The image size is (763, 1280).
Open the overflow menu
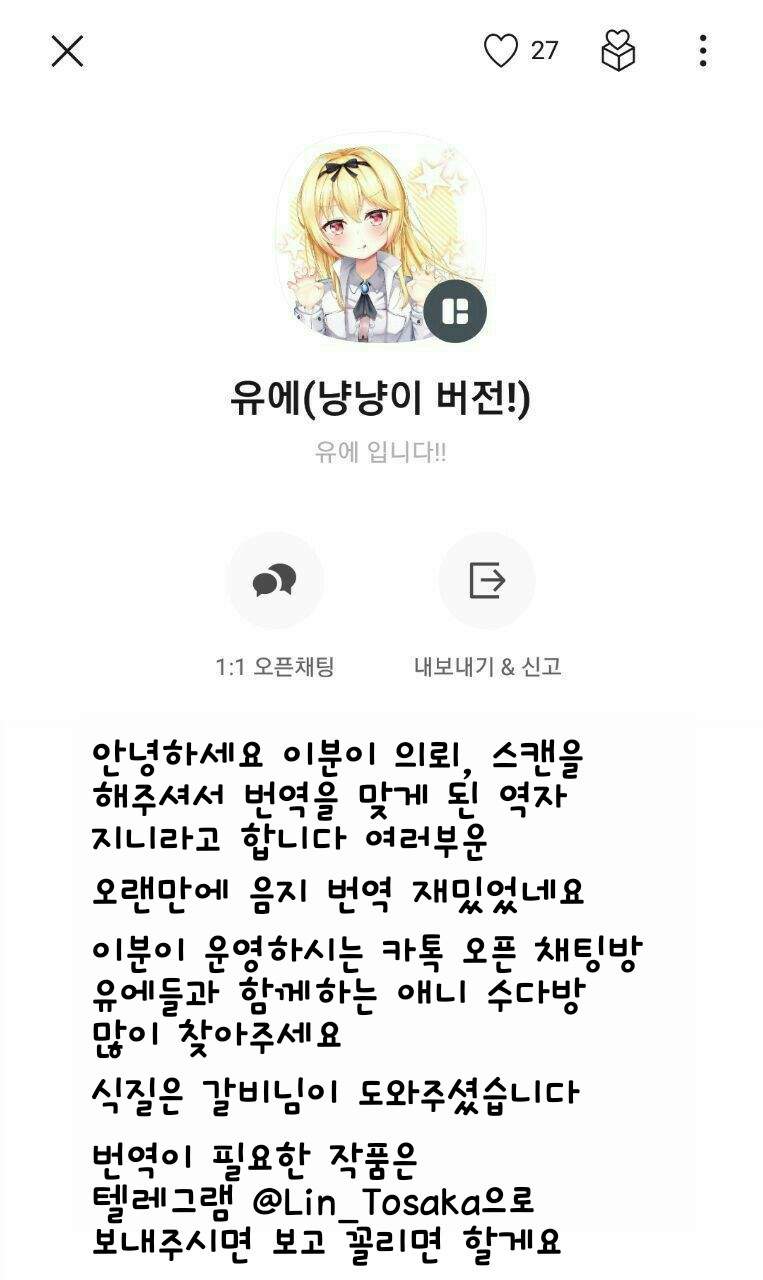tap(703, 50)
